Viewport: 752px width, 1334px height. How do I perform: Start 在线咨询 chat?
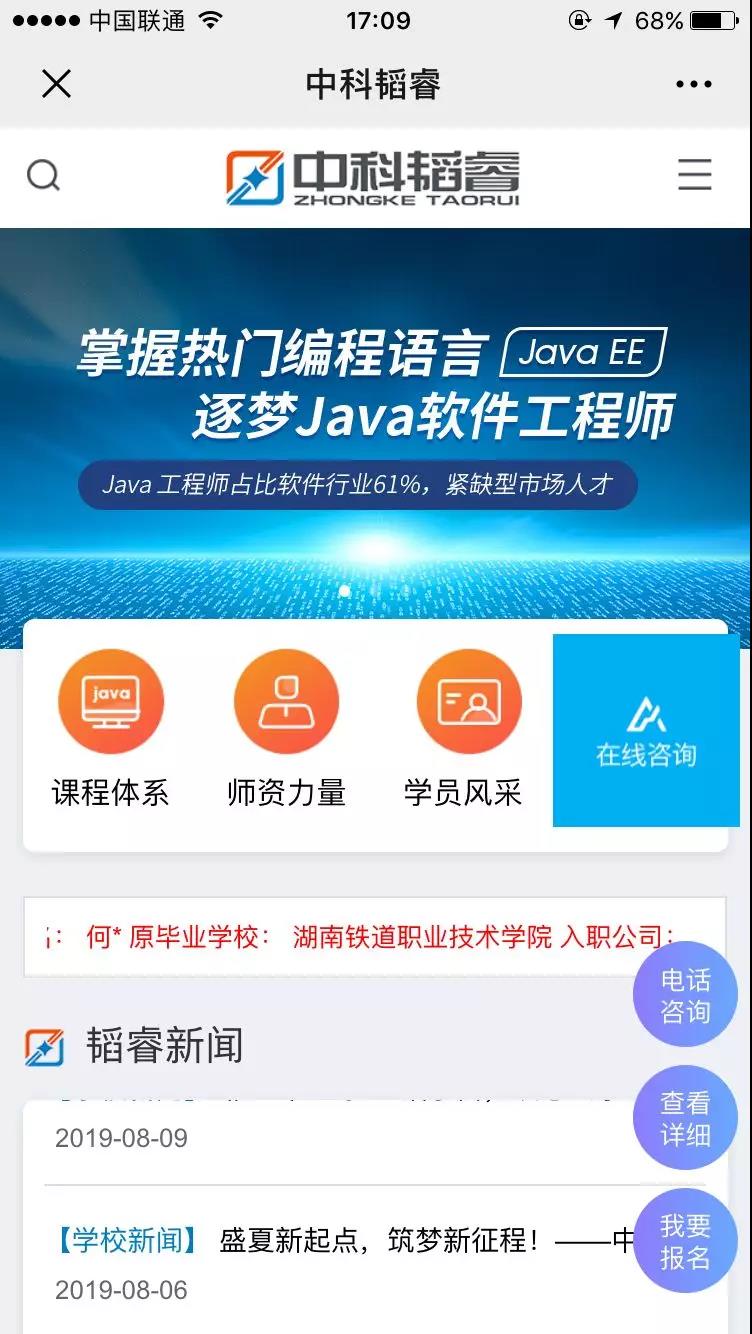tap(646, 731)
